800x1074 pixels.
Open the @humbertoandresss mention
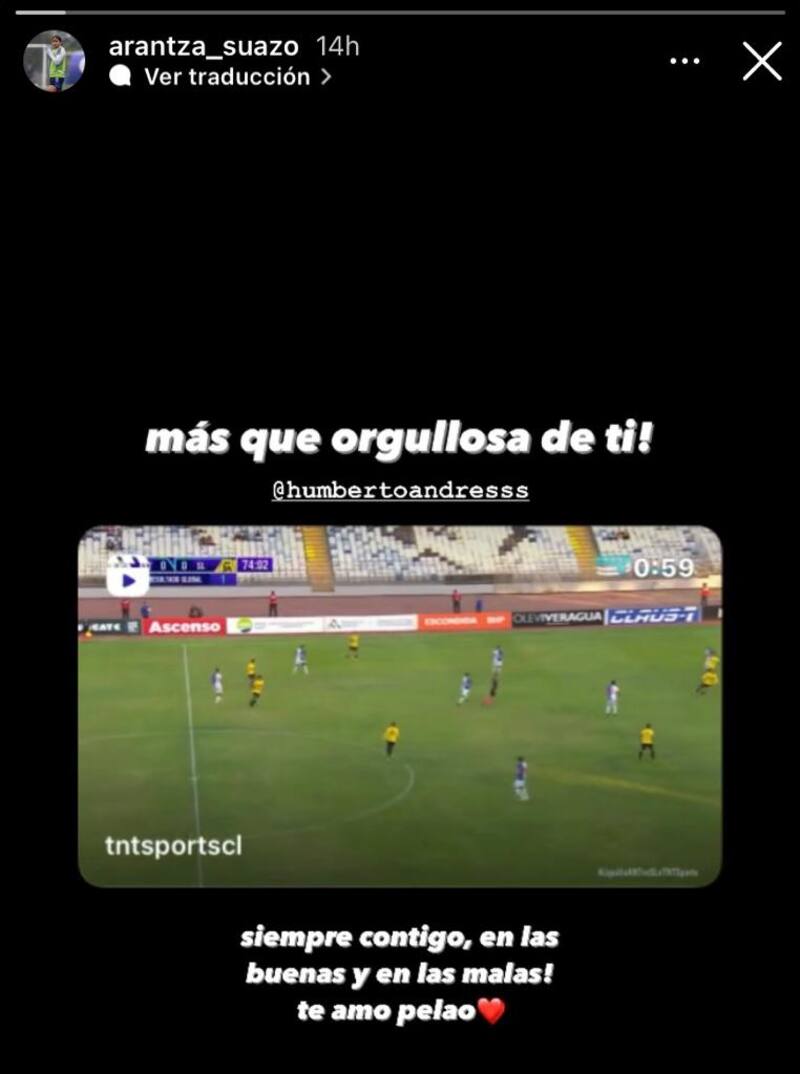pos(400,491)
